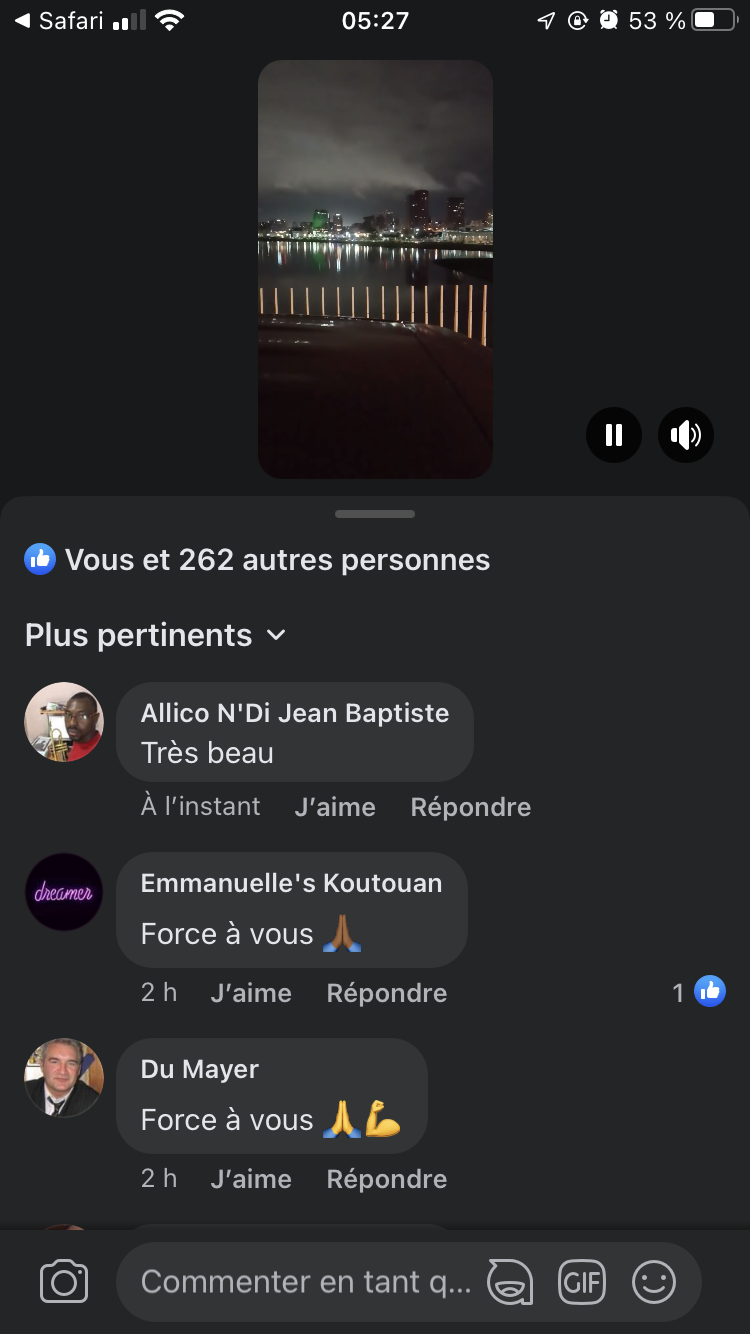Tap Répondre under Du Mayer's comment

tap(386, 1179)
